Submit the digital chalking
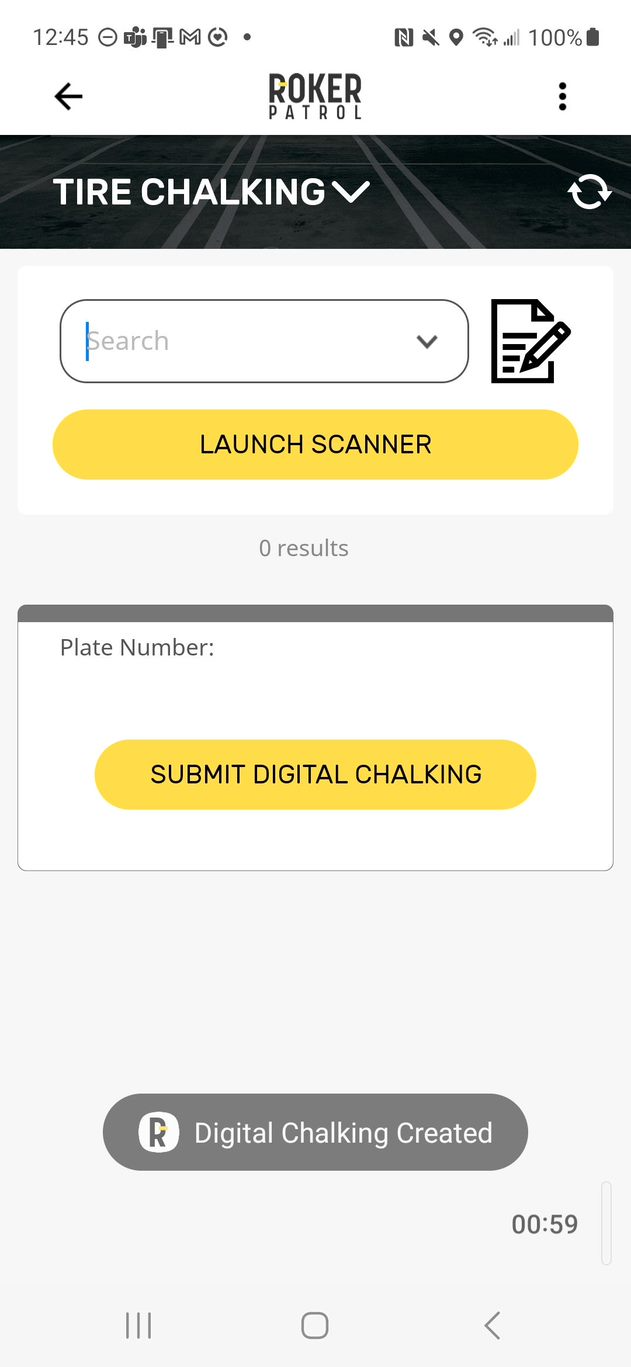Image resolution: width=631 pixels, height=1367 pixels. pyautogui.click(x=315, y=774)
